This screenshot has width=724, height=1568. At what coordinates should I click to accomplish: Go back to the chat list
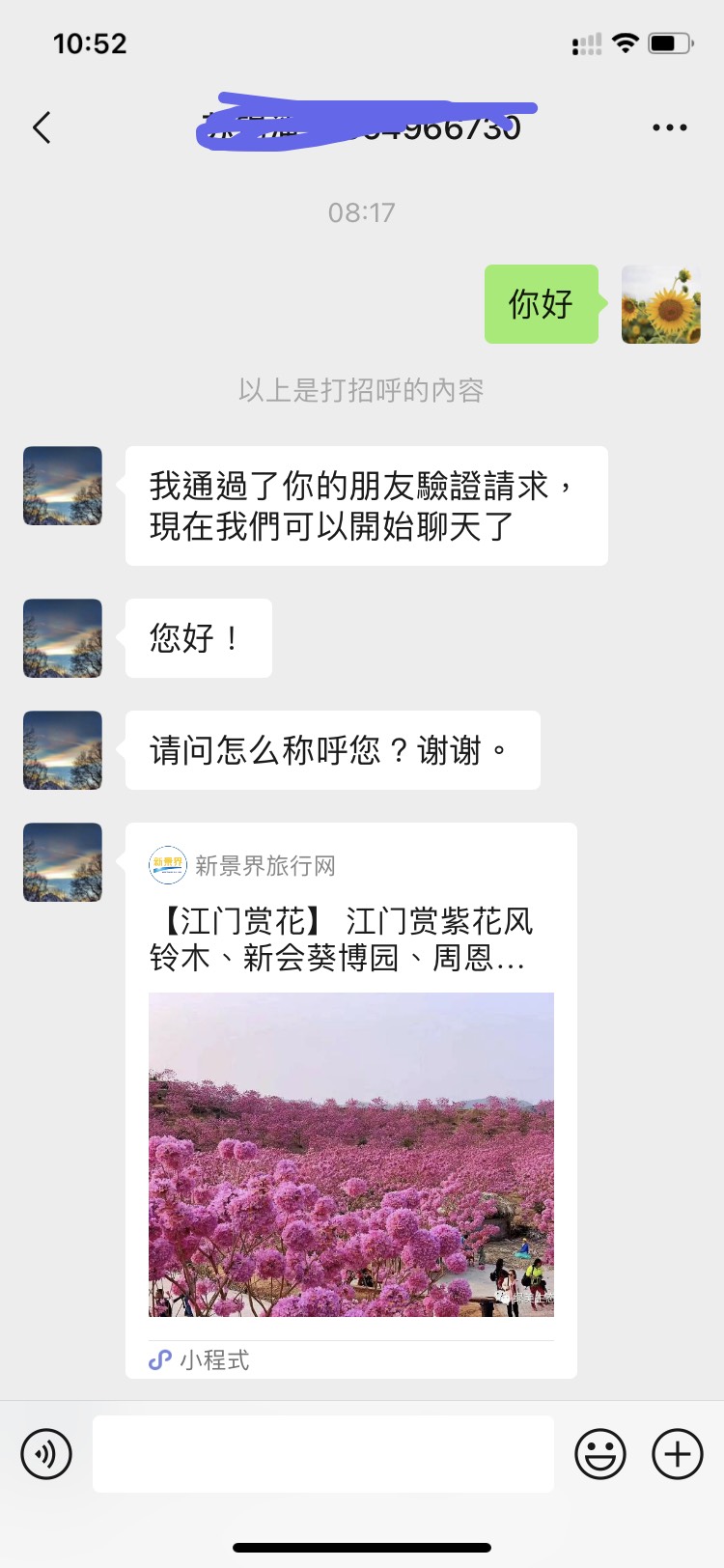(x=42, y=127)
